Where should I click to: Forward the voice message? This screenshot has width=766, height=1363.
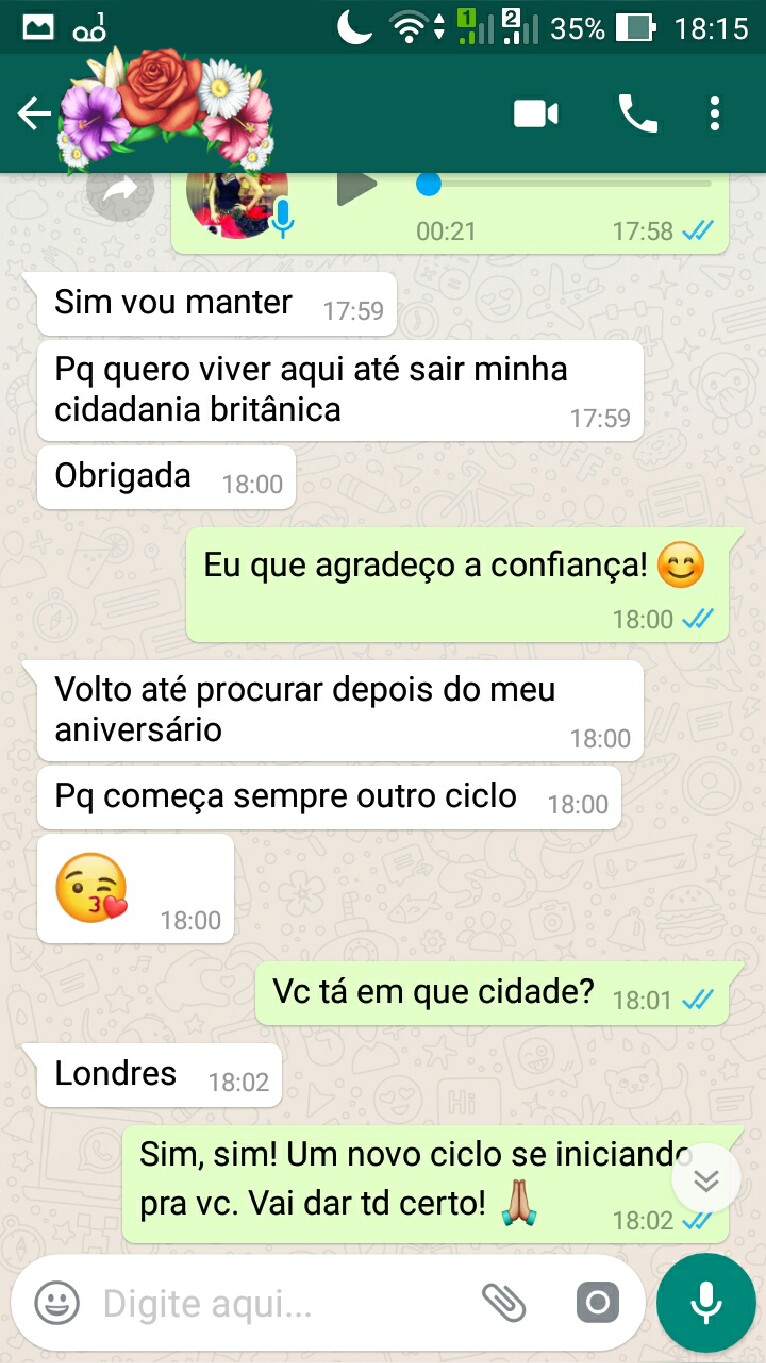point(120,188)
